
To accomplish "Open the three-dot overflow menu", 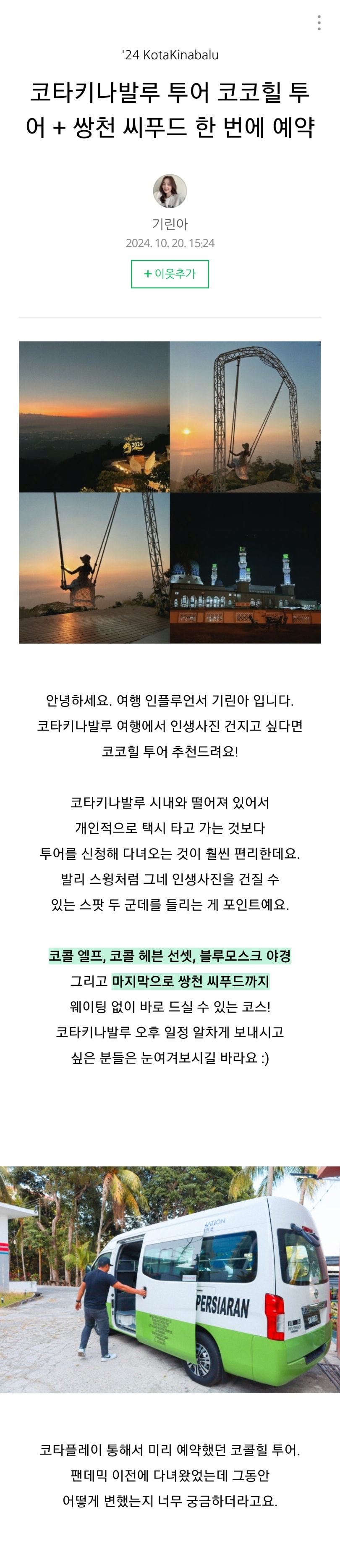I will [x=319, y=23].
